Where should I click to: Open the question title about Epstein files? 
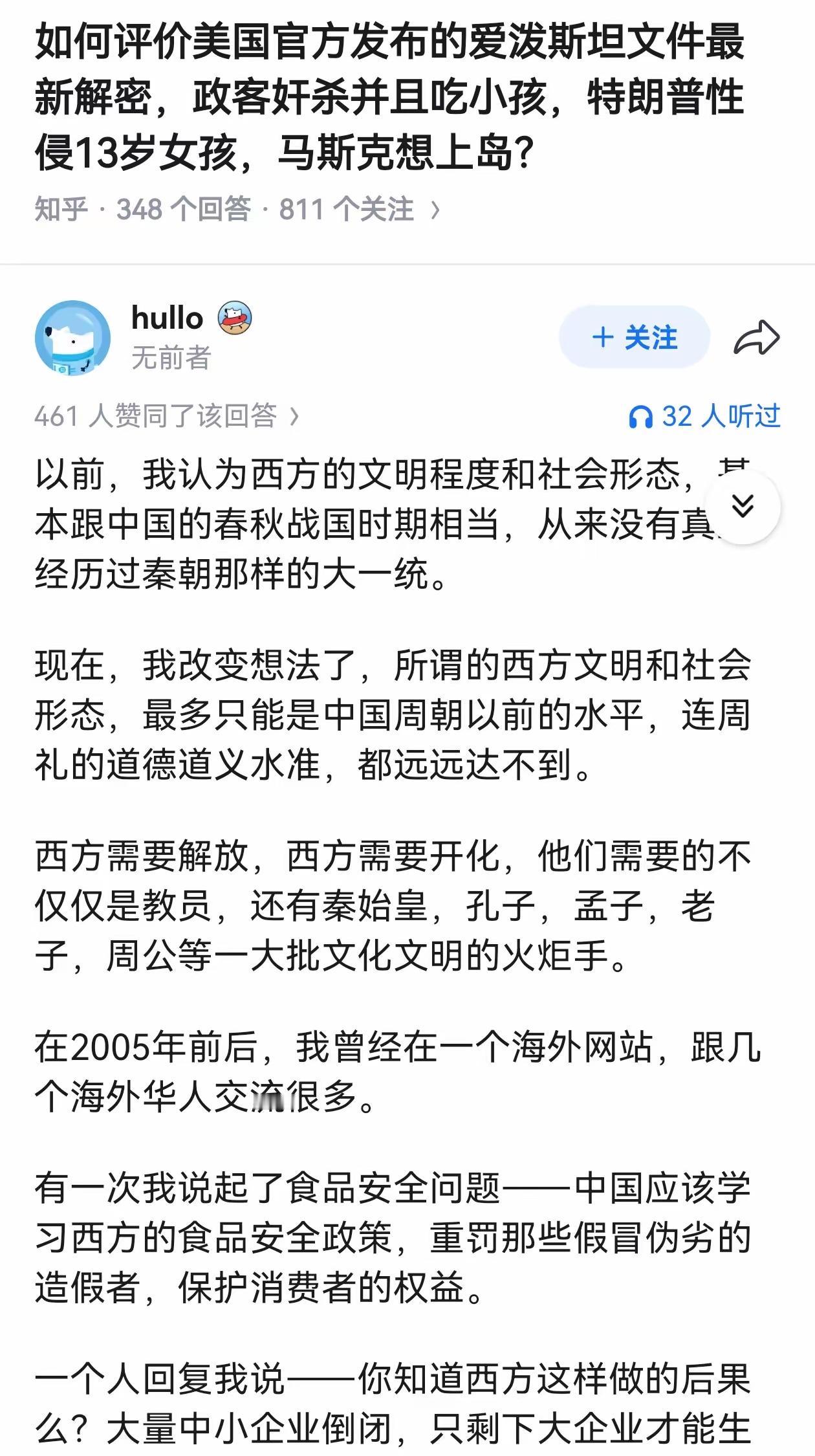coord(388,97)
